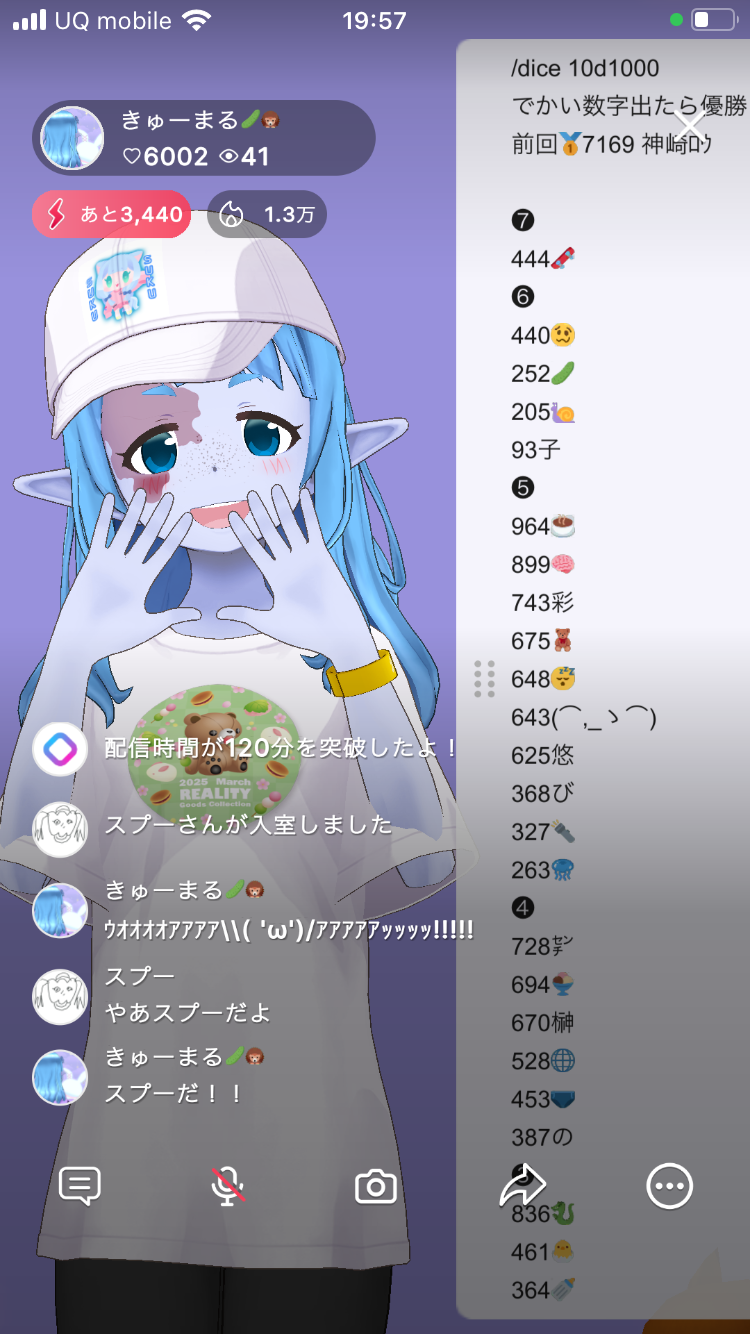This screenshot has height=1334, width=750.
Task: Tap the あと3,440 points badge
Action: click(111, 214)
